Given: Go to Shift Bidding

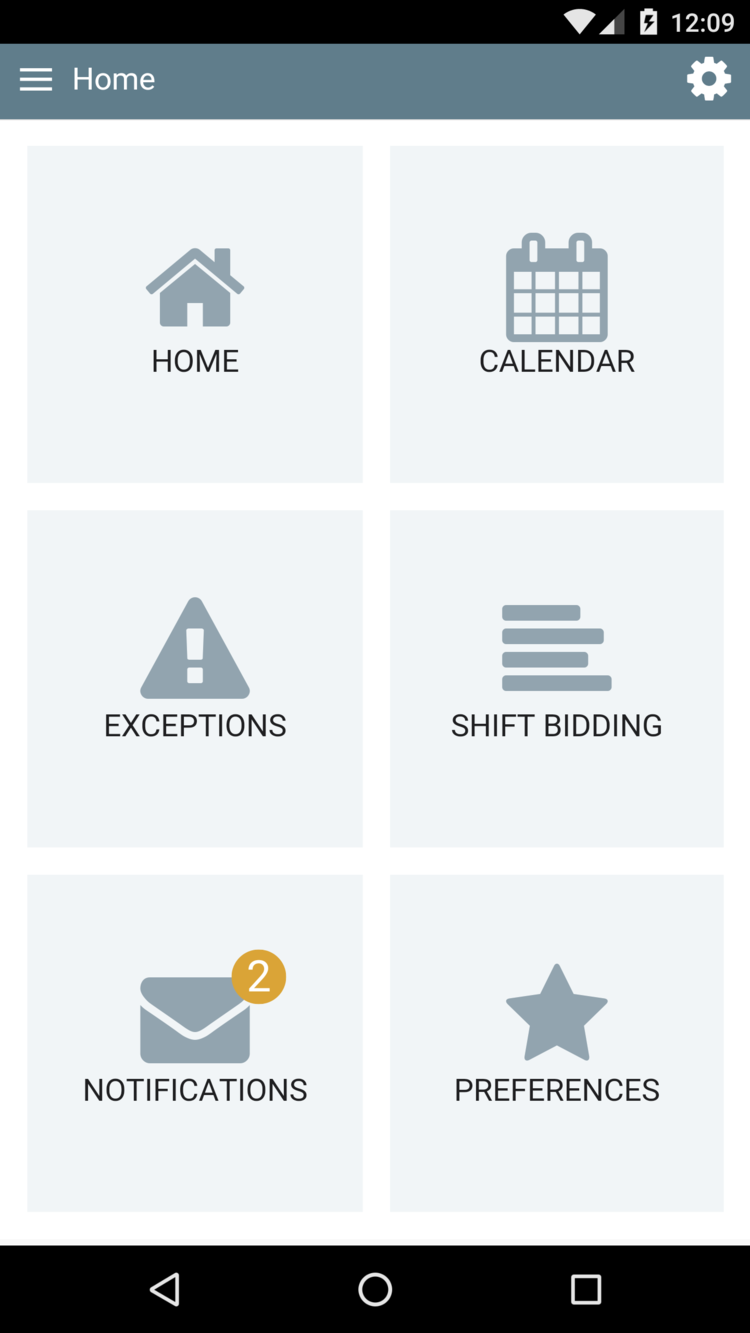Looking at the screenshot, I should (x=557, y=679).
